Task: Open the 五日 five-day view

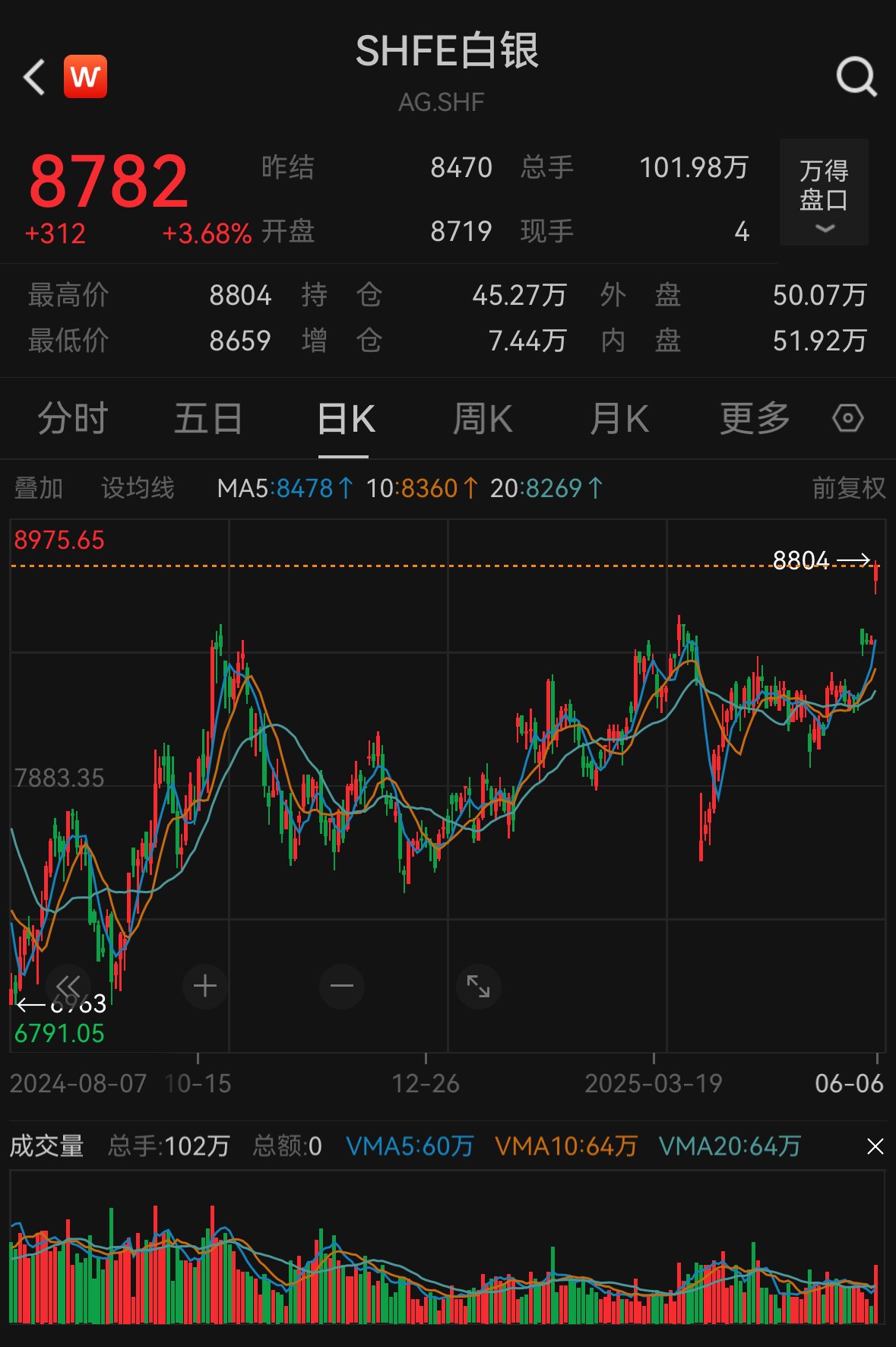Action: [208, 418]
